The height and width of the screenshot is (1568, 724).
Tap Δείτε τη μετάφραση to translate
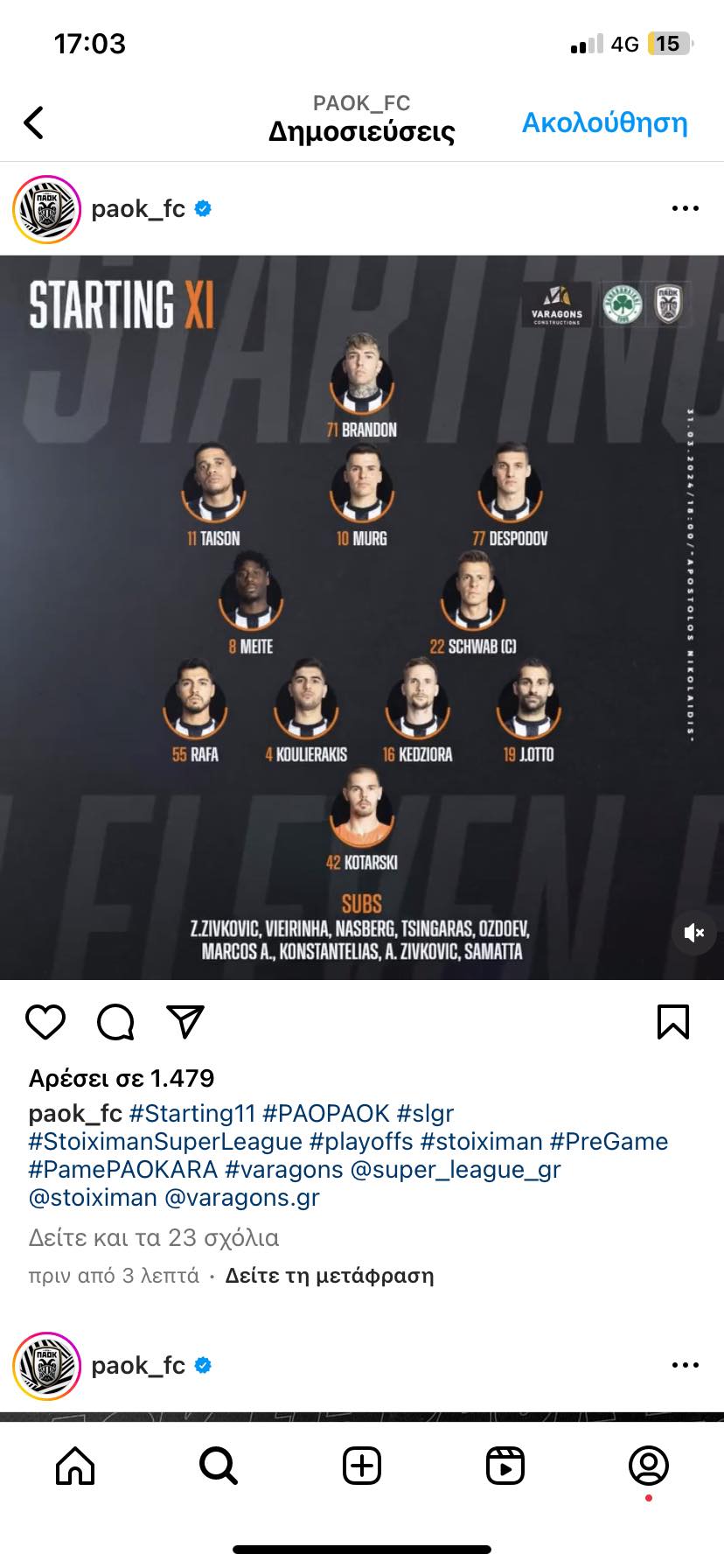tap(329, 1276)
